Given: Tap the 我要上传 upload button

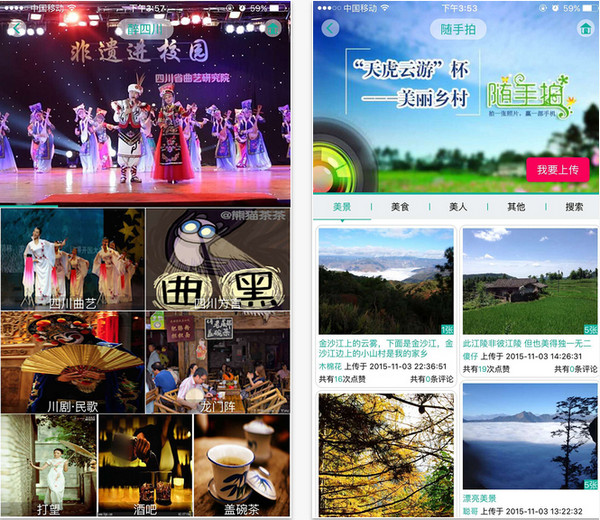Looking at the screenshot, I should [557, 169].
